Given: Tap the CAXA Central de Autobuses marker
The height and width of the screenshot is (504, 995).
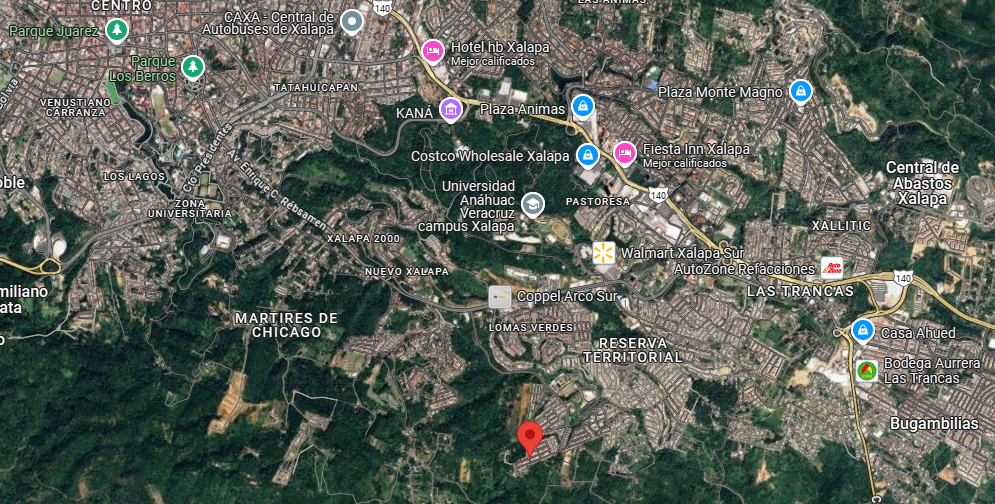Looking at the screenshot, I should (352, 20).
